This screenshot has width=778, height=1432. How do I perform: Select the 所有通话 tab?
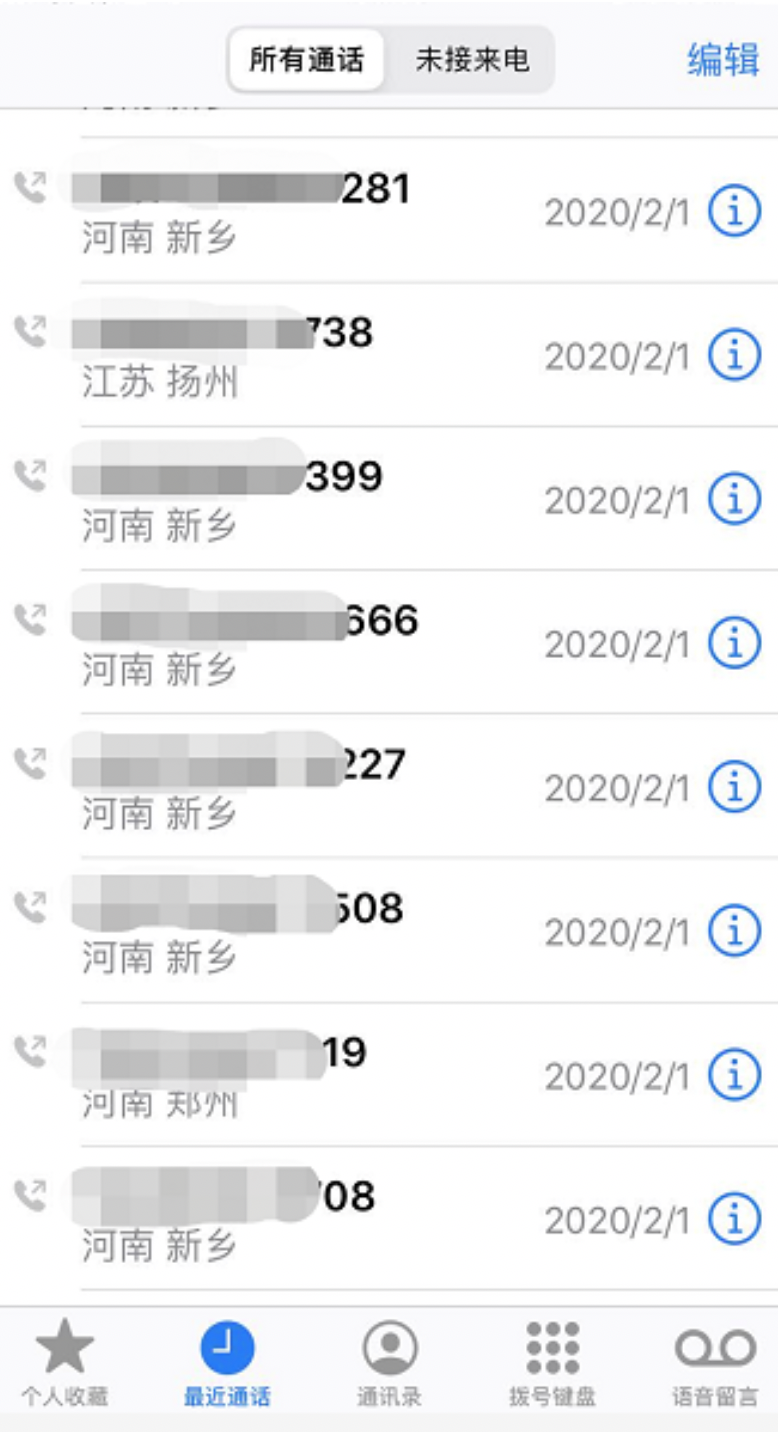click(x=308, y=59)
